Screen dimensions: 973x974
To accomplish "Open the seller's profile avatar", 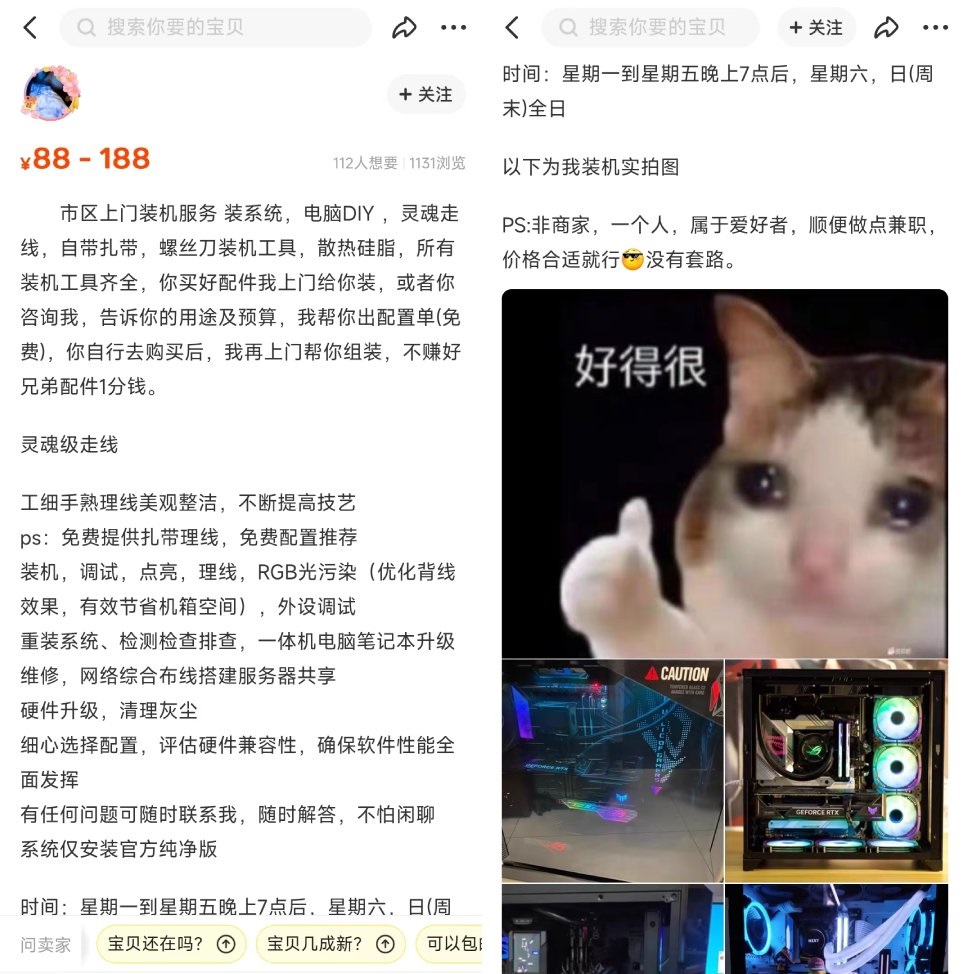I will [50, 95].
